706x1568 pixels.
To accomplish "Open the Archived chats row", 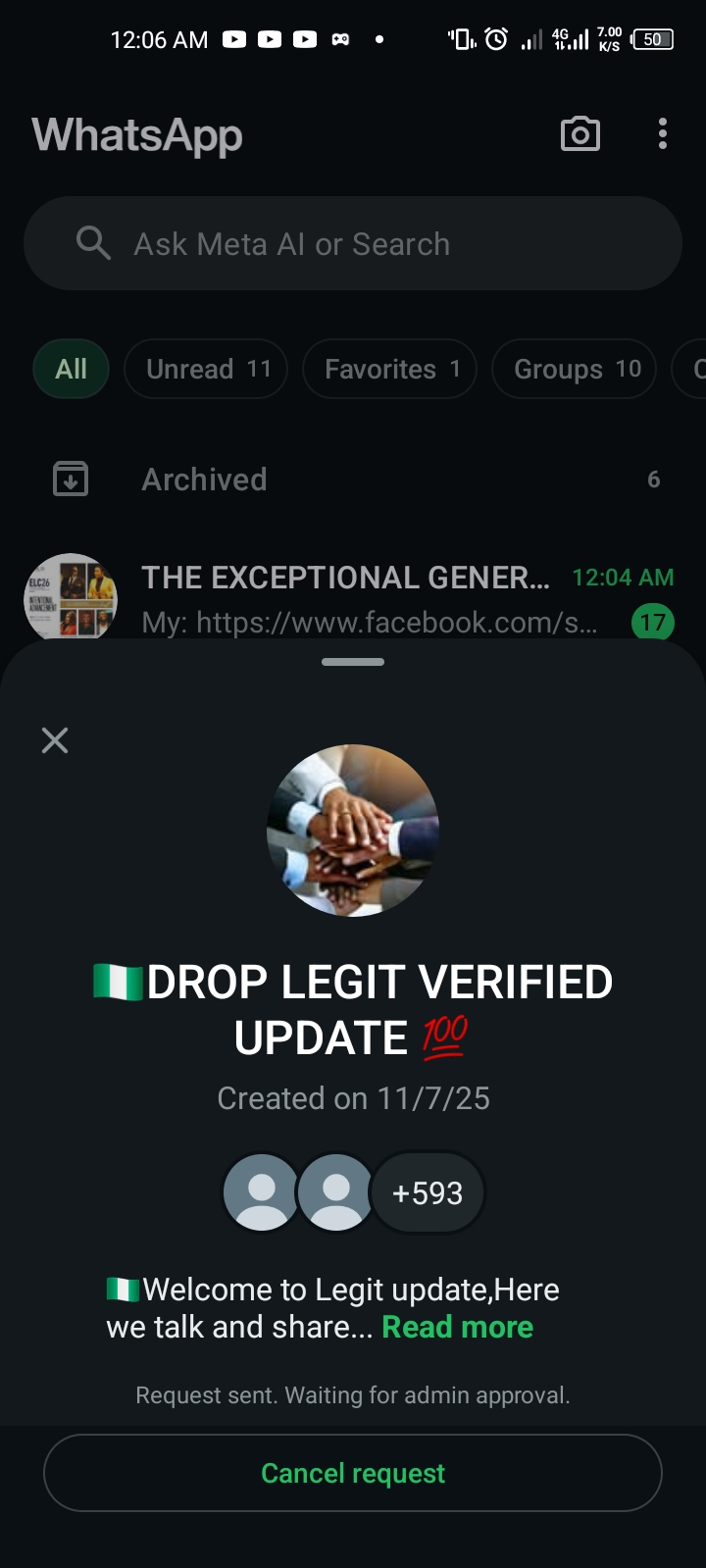I will 353,480.
